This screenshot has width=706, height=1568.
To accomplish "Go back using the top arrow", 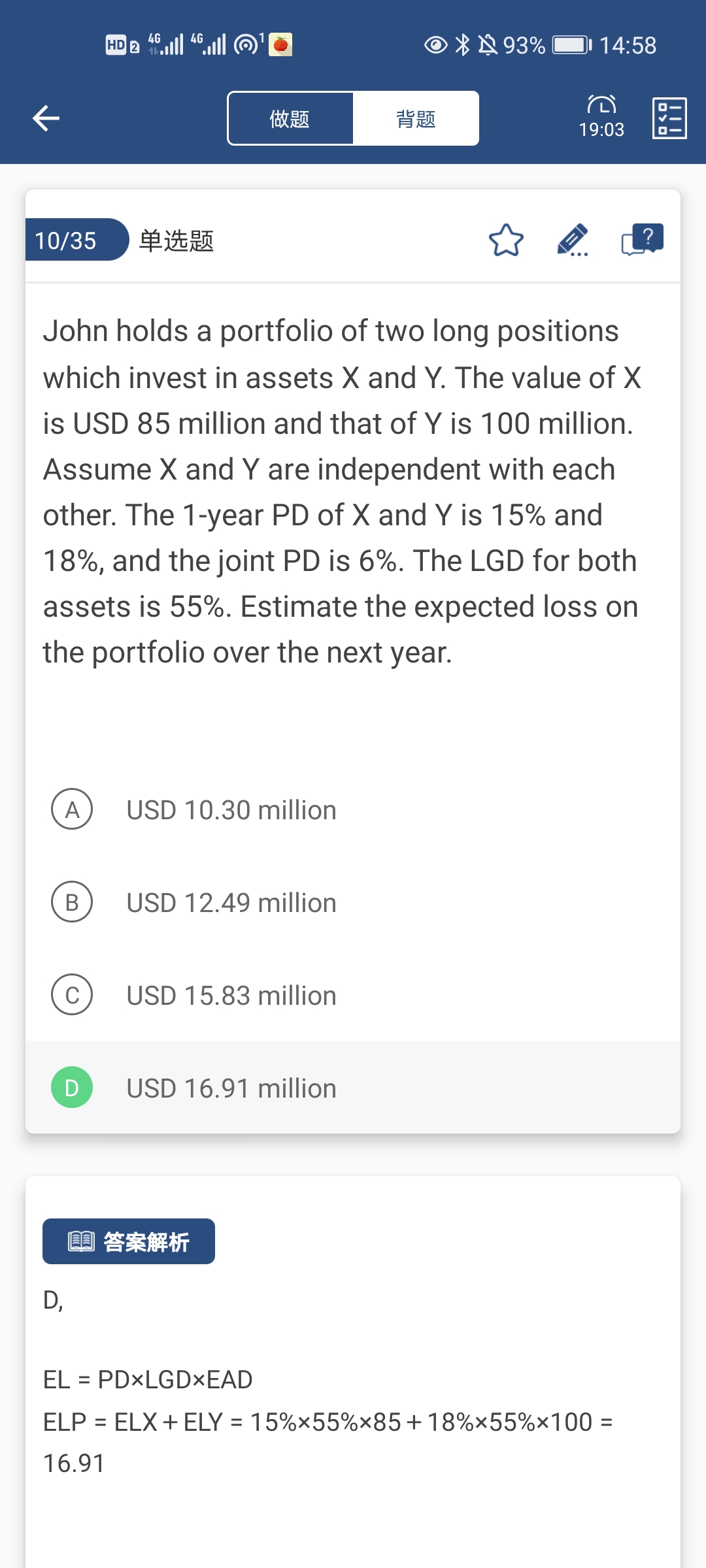I will click(46, 118).
